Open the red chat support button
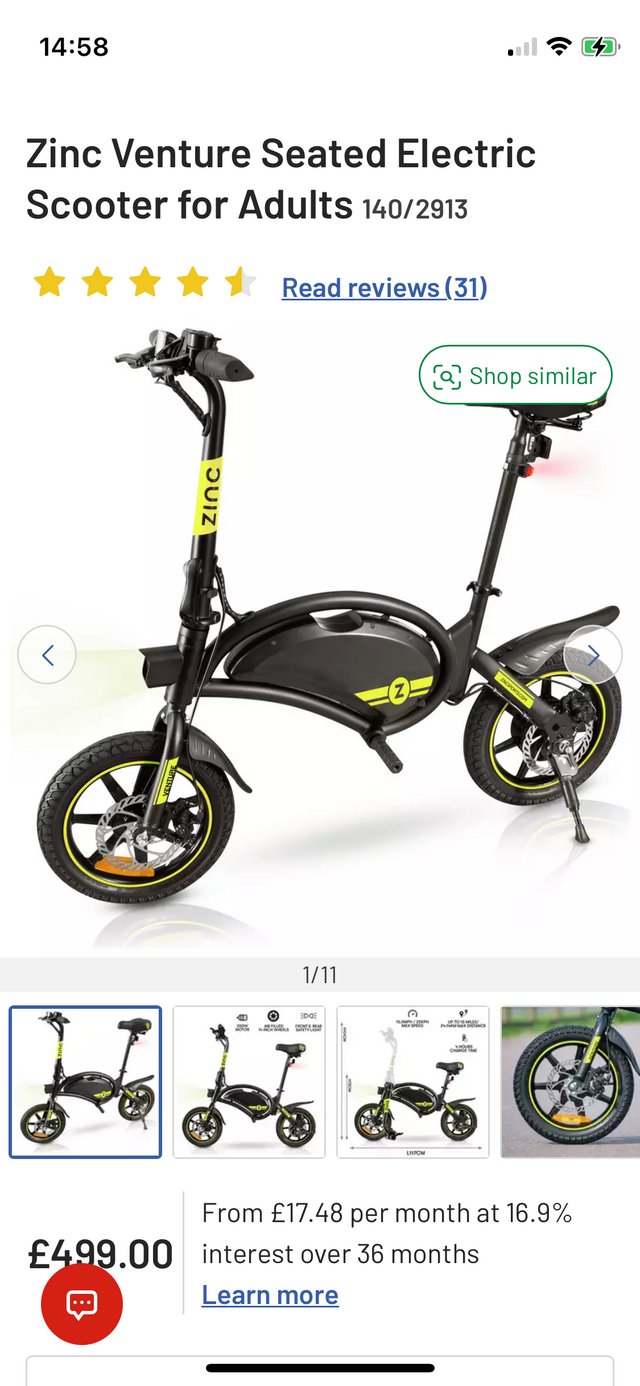 coord(82,1304)
